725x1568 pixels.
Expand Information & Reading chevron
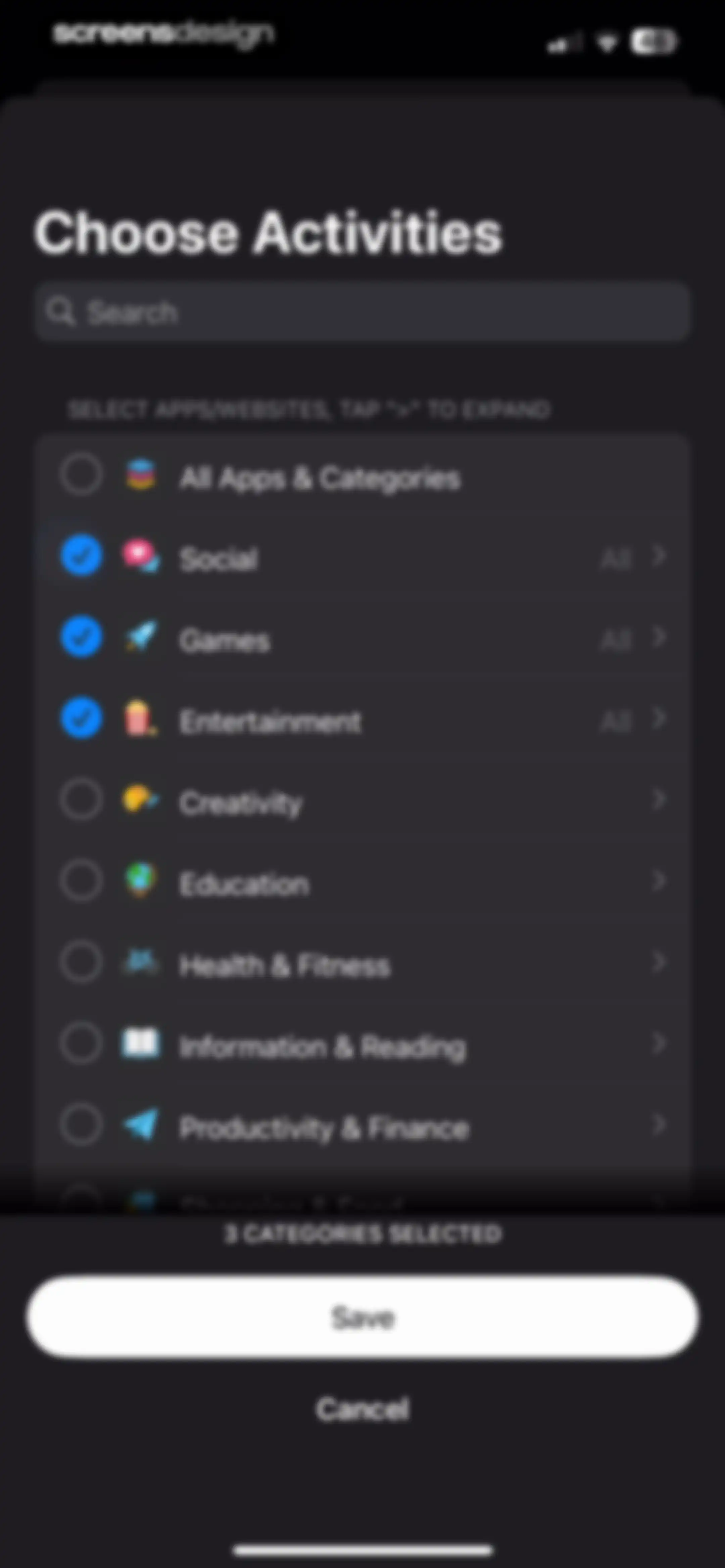coord(659,1043)
